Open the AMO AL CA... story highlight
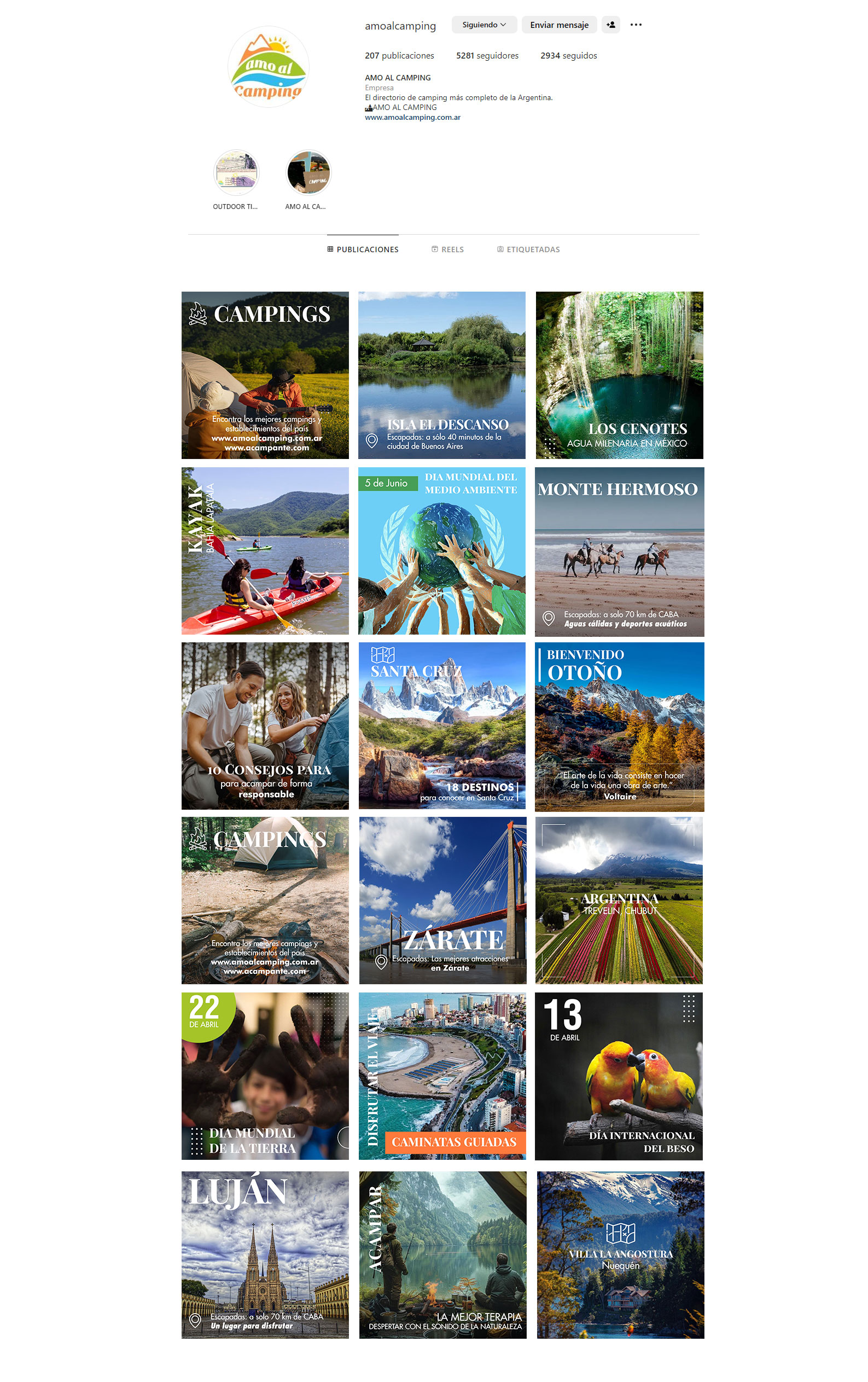The width and height of the screenshot is (868, 1382). tap(308, 173)
